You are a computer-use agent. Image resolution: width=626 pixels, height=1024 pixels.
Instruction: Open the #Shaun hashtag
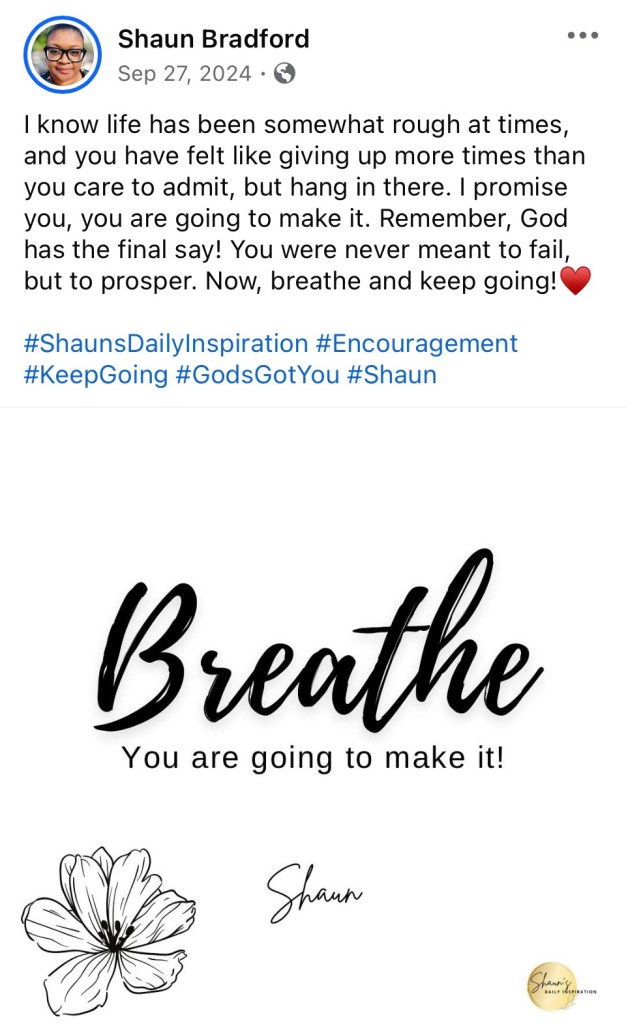tap(392, 375)
